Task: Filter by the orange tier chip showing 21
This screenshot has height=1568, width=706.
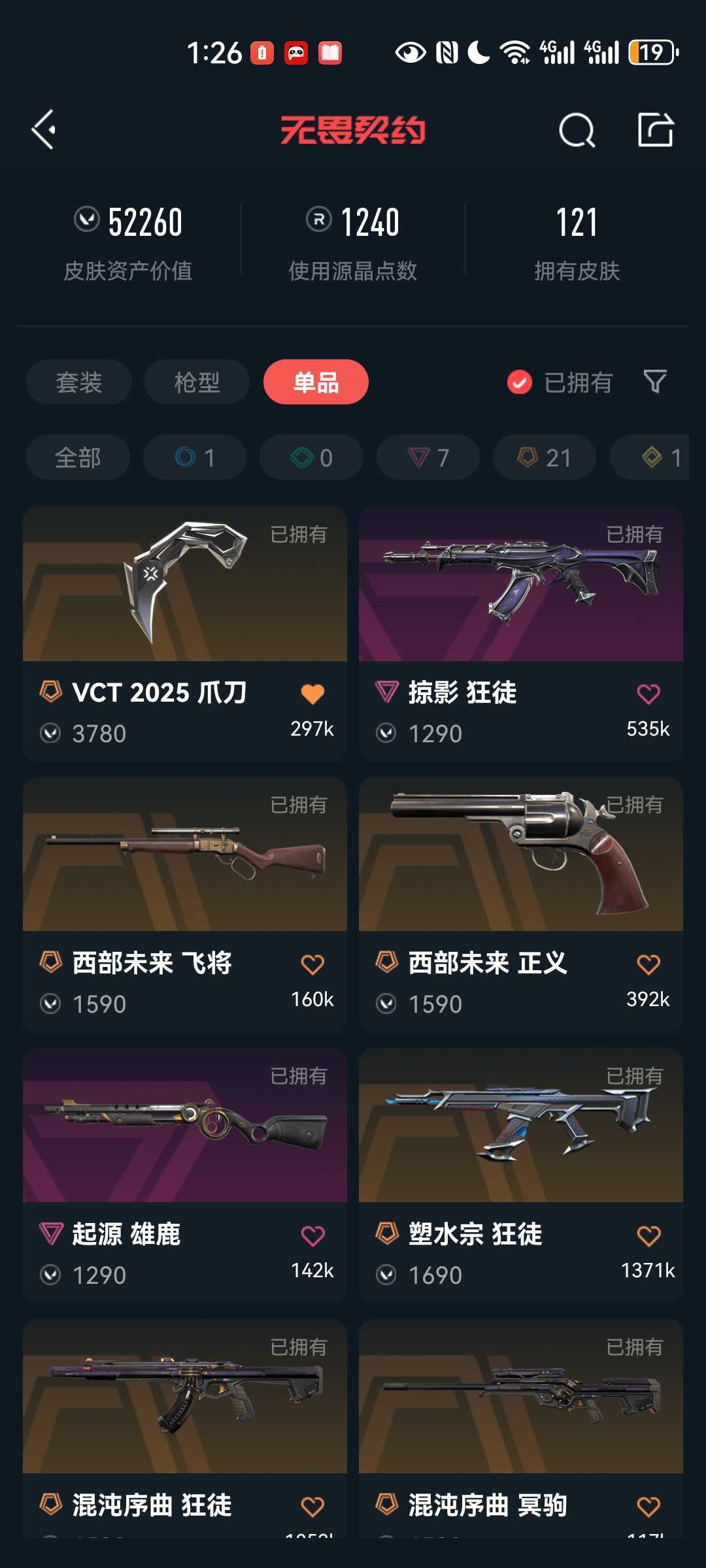Action: click(545, 457)
